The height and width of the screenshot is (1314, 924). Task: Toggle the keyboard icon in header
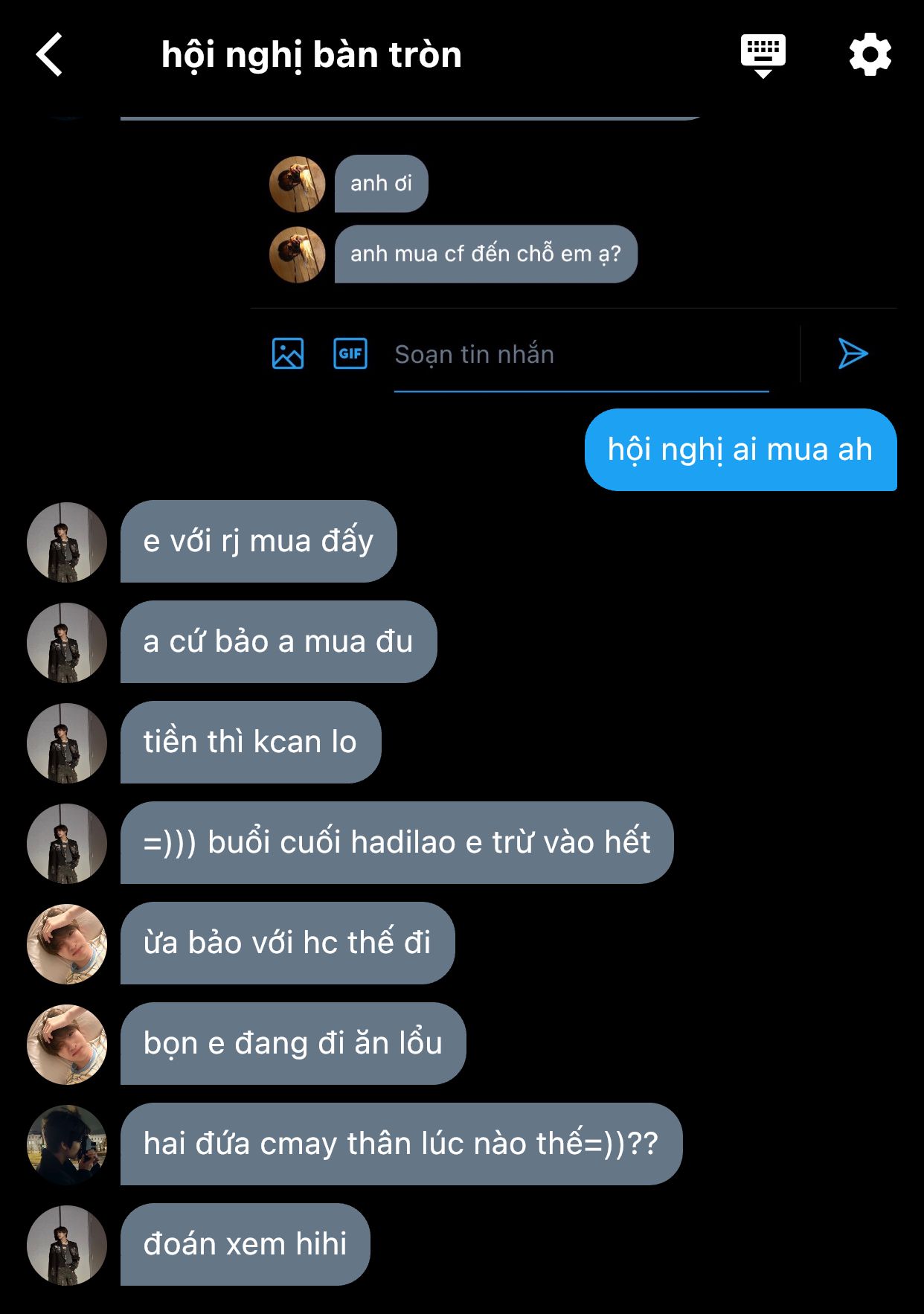pos(763,55)
